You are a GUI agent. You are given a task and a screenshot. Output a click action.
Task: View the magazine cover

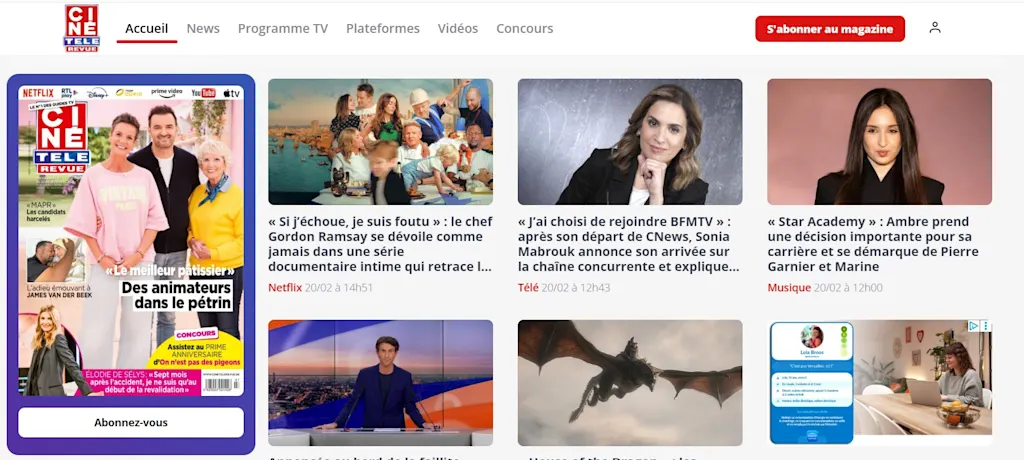(131, 240)
